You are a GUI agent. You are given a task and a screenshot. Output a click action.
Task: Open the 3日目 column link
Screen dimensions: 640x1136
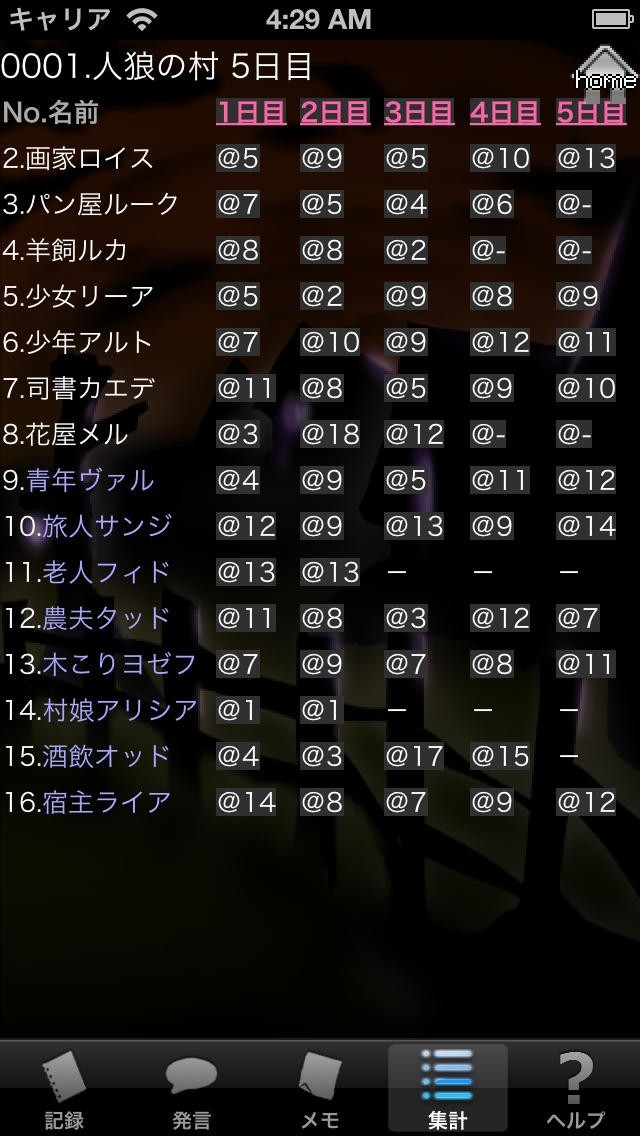click(419, 112)
